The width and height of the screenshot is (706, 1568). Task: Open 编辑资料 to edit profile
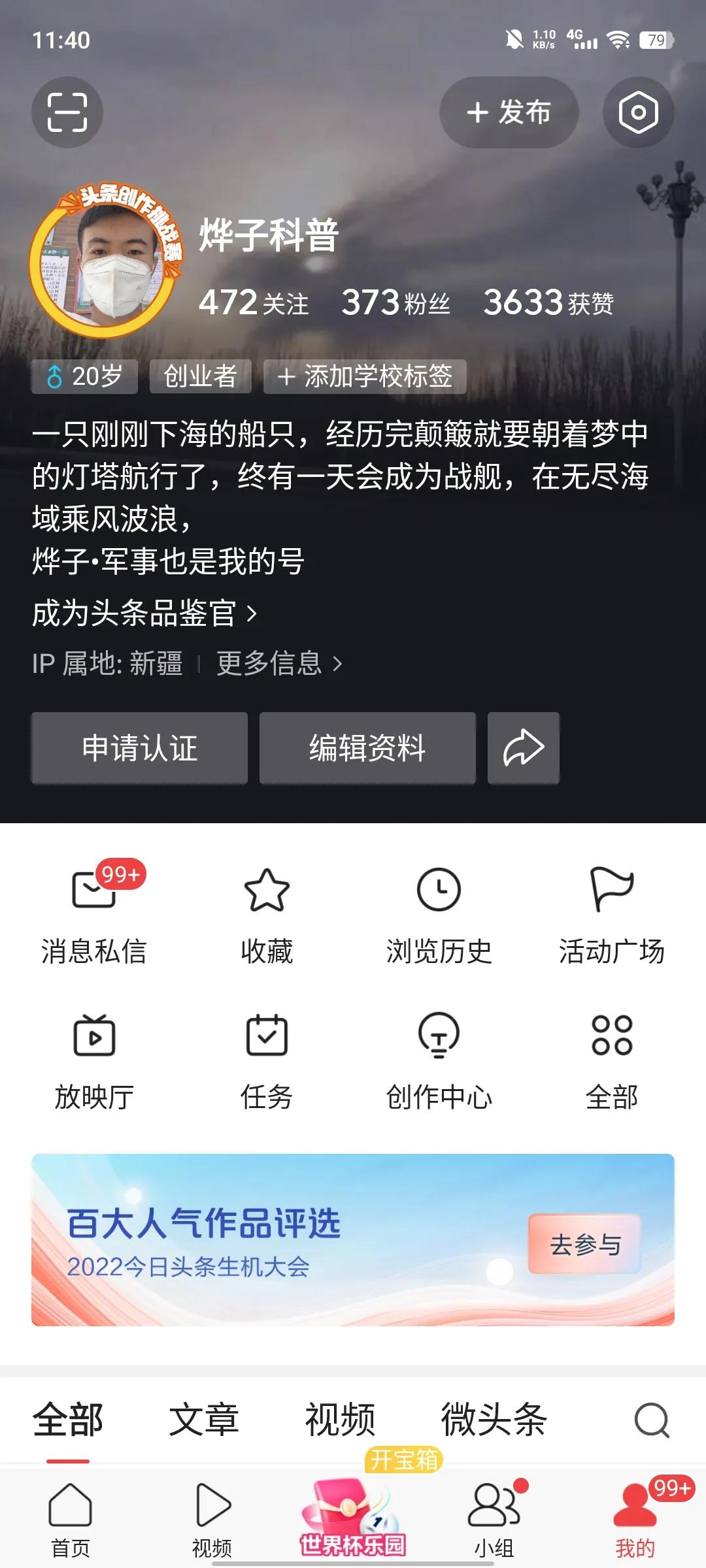coord(368,749)
